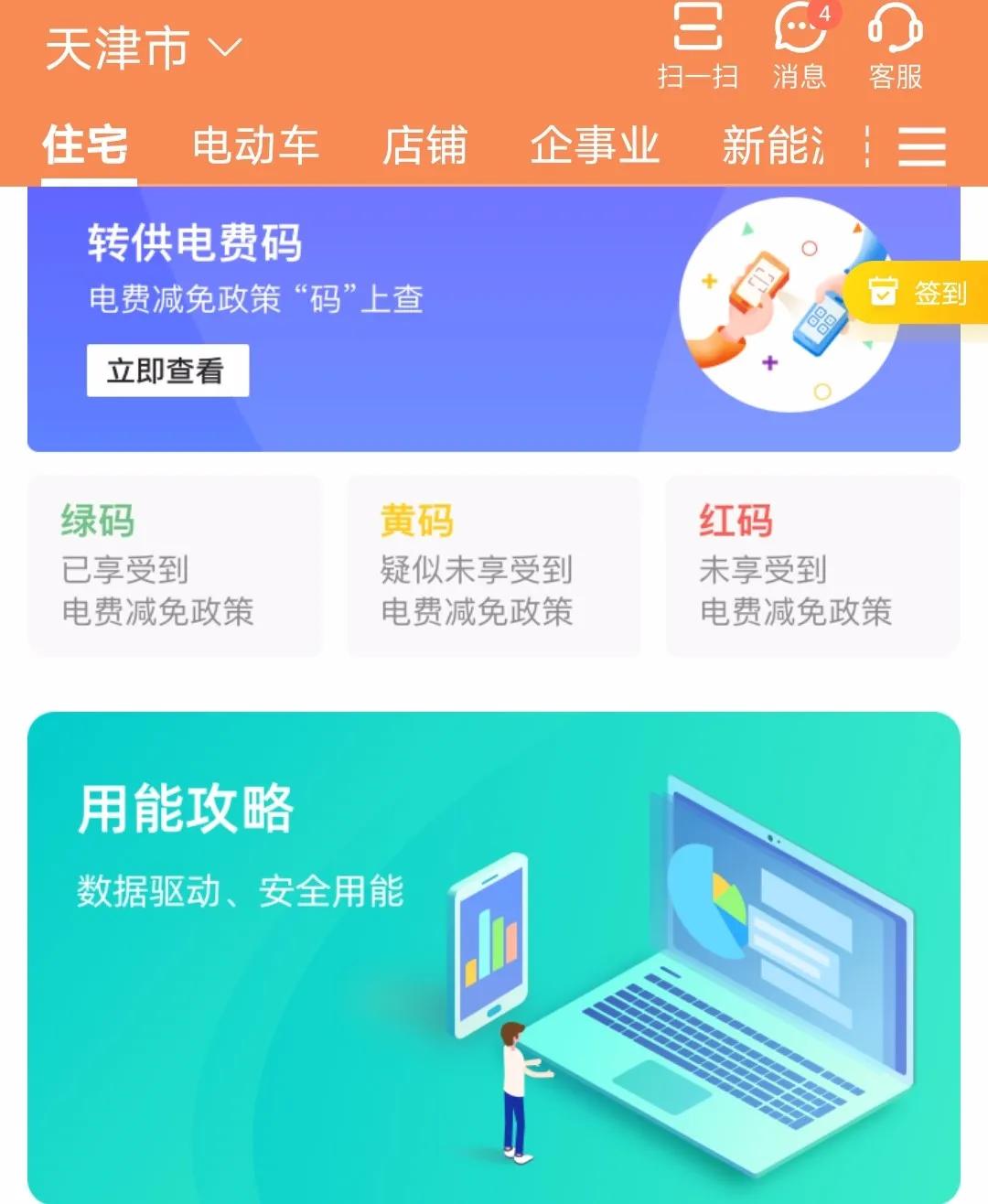
Task: Open the 黄码 card
Action: coord(493,565)
